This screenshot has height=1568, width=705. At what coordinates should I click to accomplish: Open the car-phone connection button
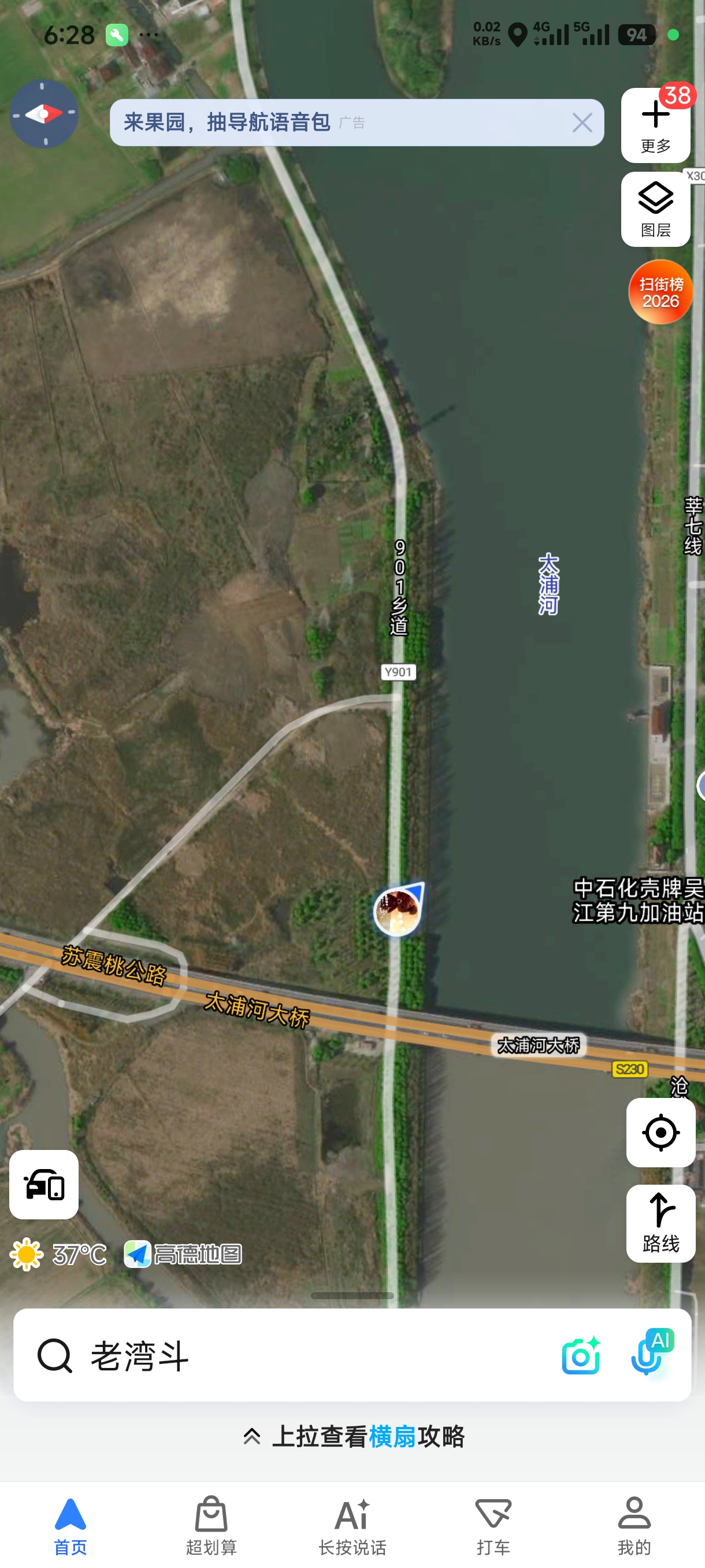coord(44,1185)
